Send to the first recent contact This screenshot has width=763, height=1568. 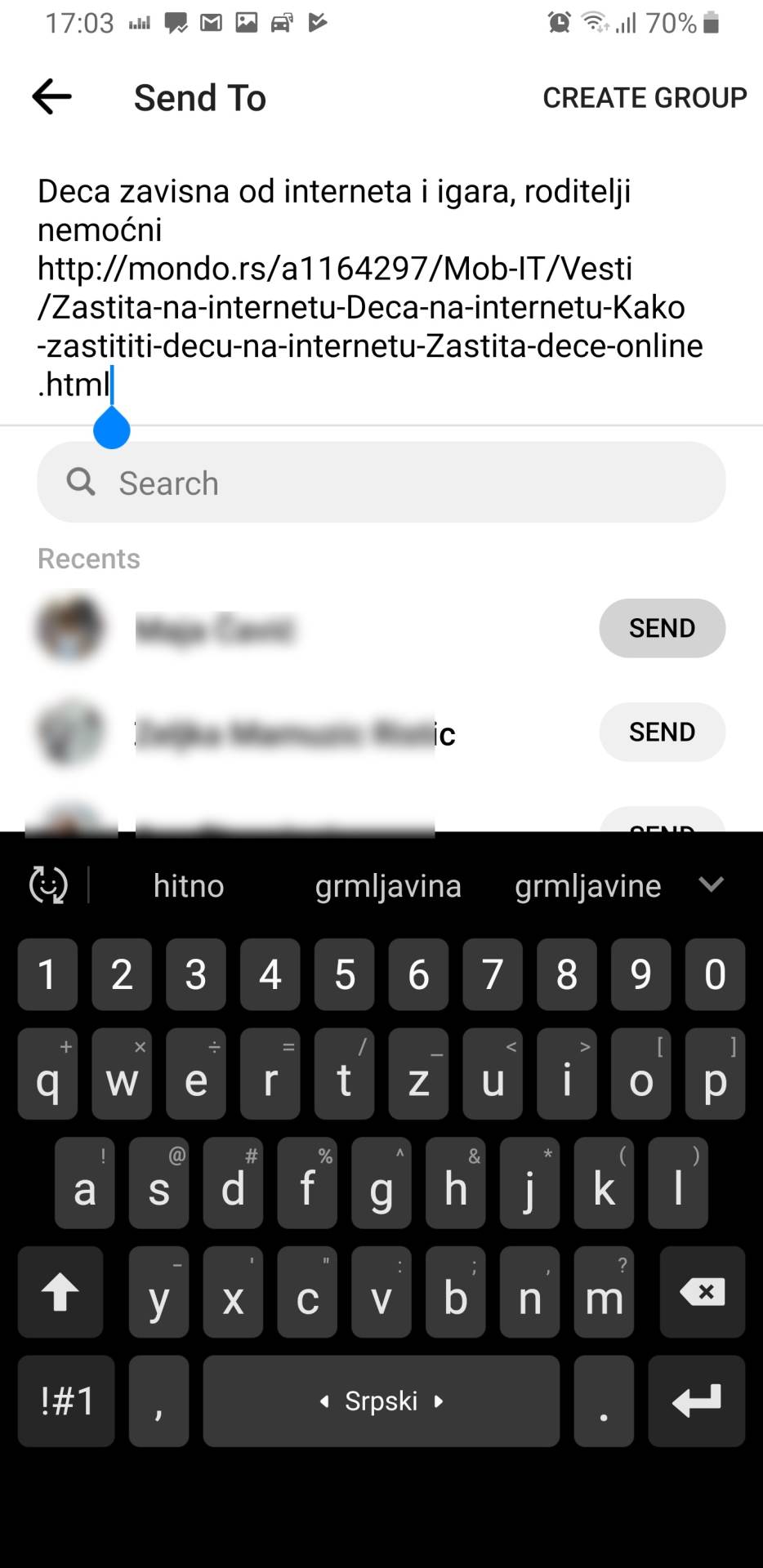(x=662, y=628)
